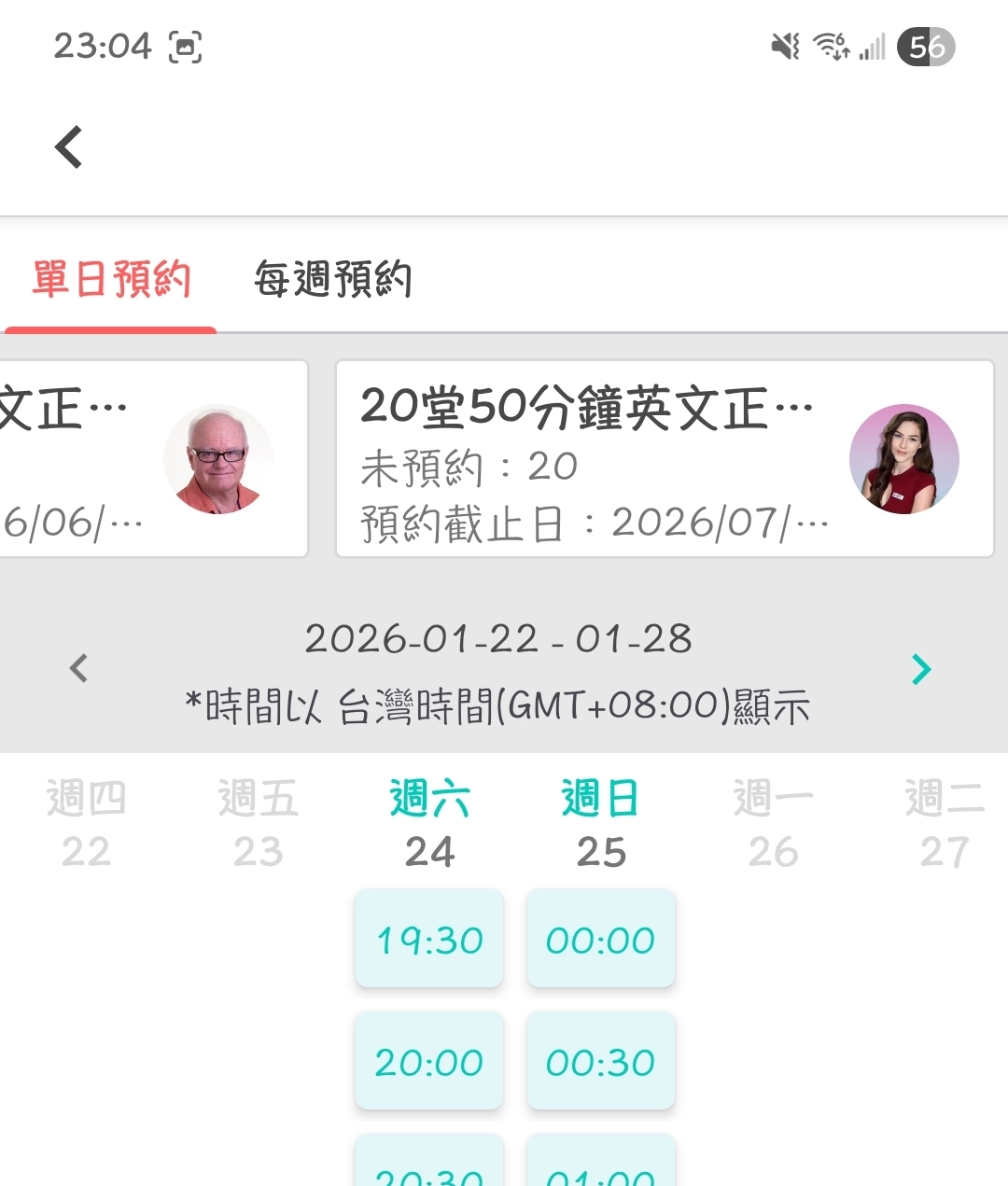The height and width of the screenshot is (1186, 1008).
Task: Choose the 00:30 slot on 週日 25
Action: pos(600,1061)
